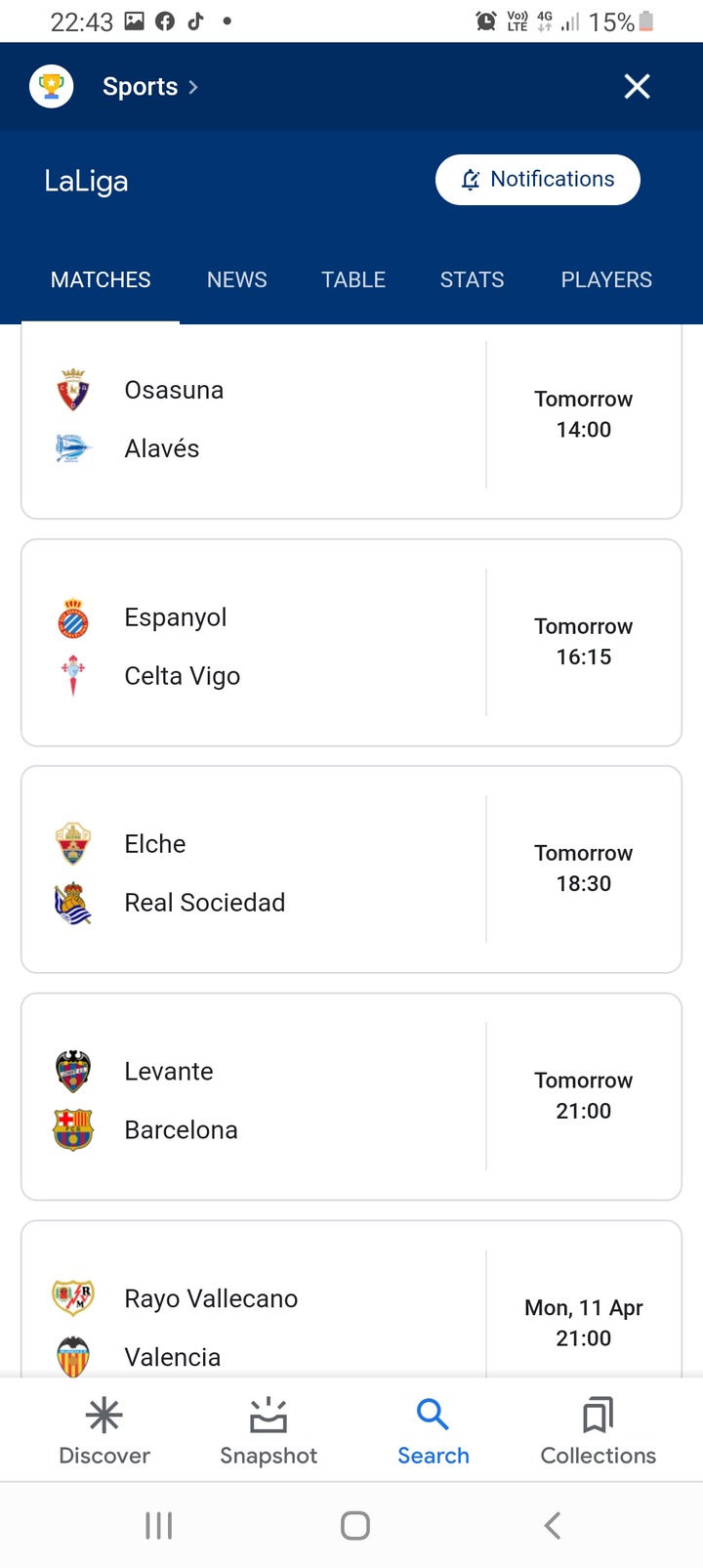The height and width of the screenshot is (1568, 703).
Task: Open Rayo Vallecano vs Valencia match
Action: tap(351, 1299)
